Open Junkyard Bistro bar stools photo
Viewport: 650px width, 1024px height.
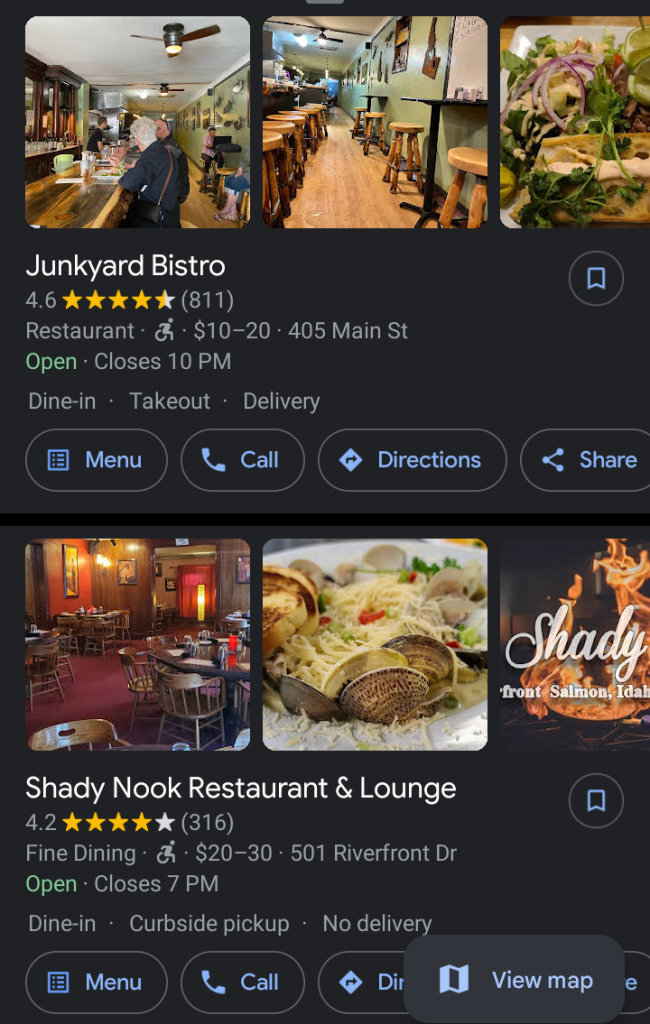[x=375, y=122]
